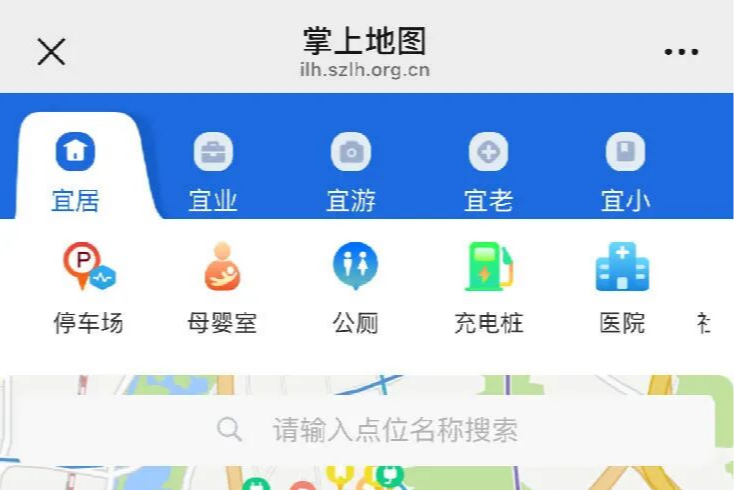Show 充电桩 charging stations

[x=488, y=286]
